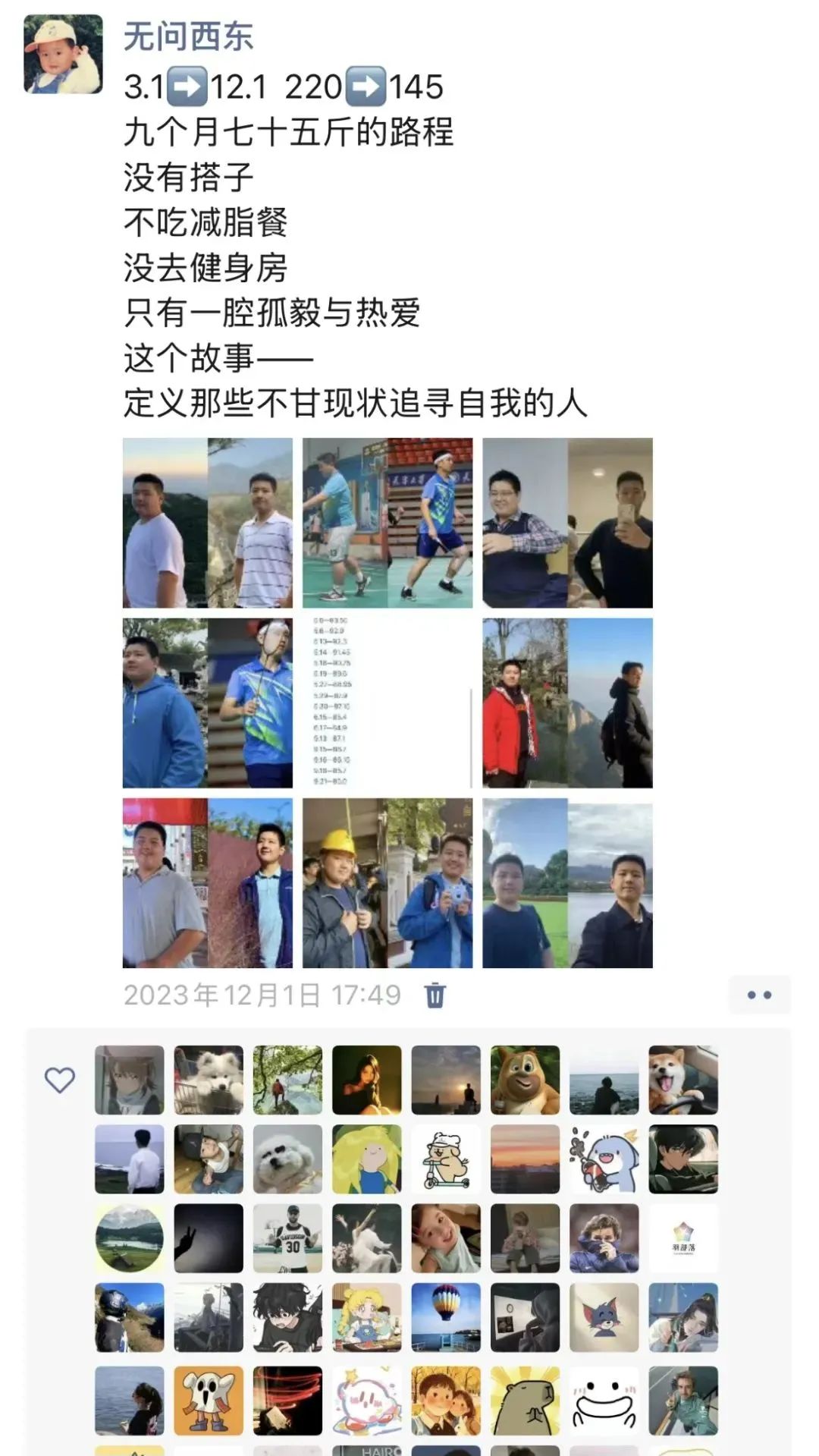The height and width of the screenshot is (1456, 819).
Task: Open the username link 无问西东
Action: click(188, 36)
